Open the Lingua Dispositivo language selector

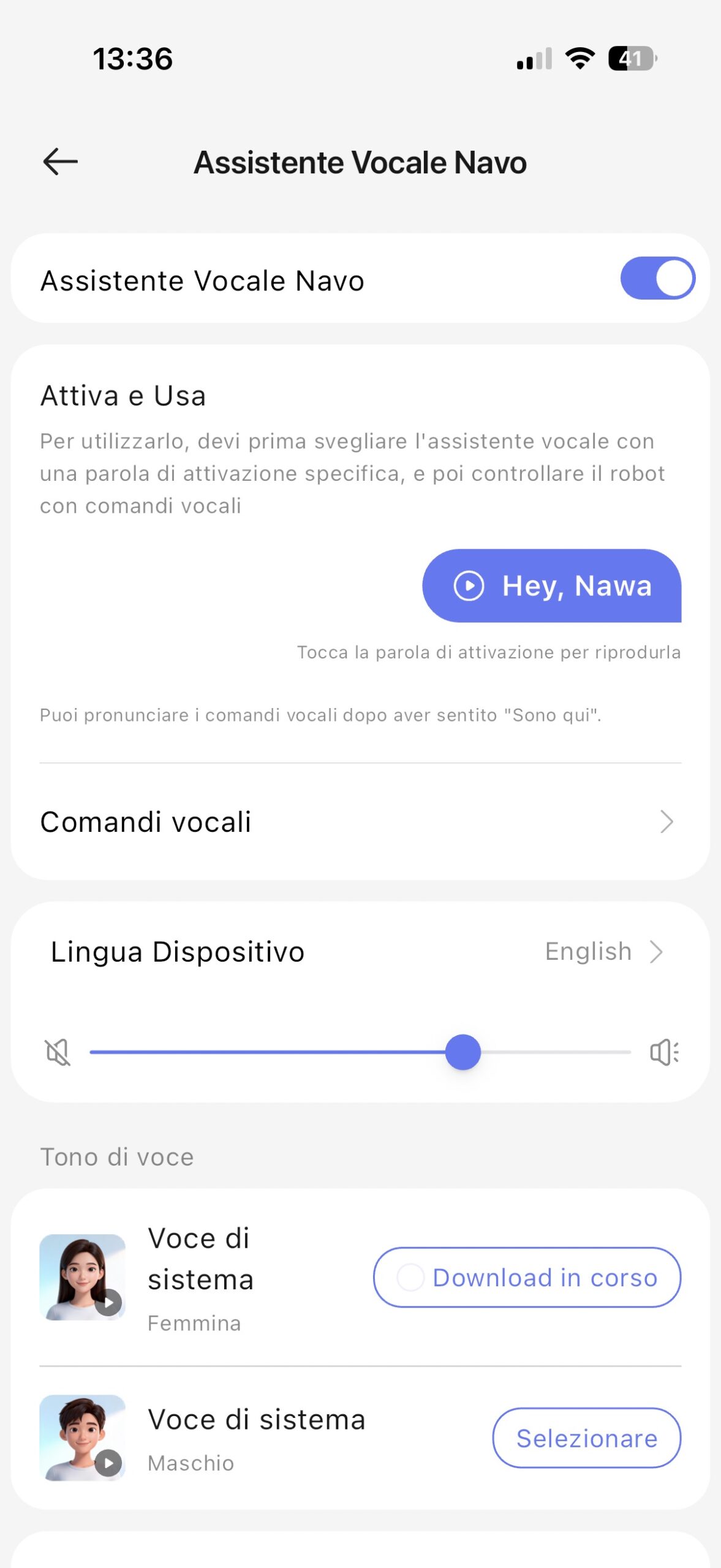[x=177, y=951]
